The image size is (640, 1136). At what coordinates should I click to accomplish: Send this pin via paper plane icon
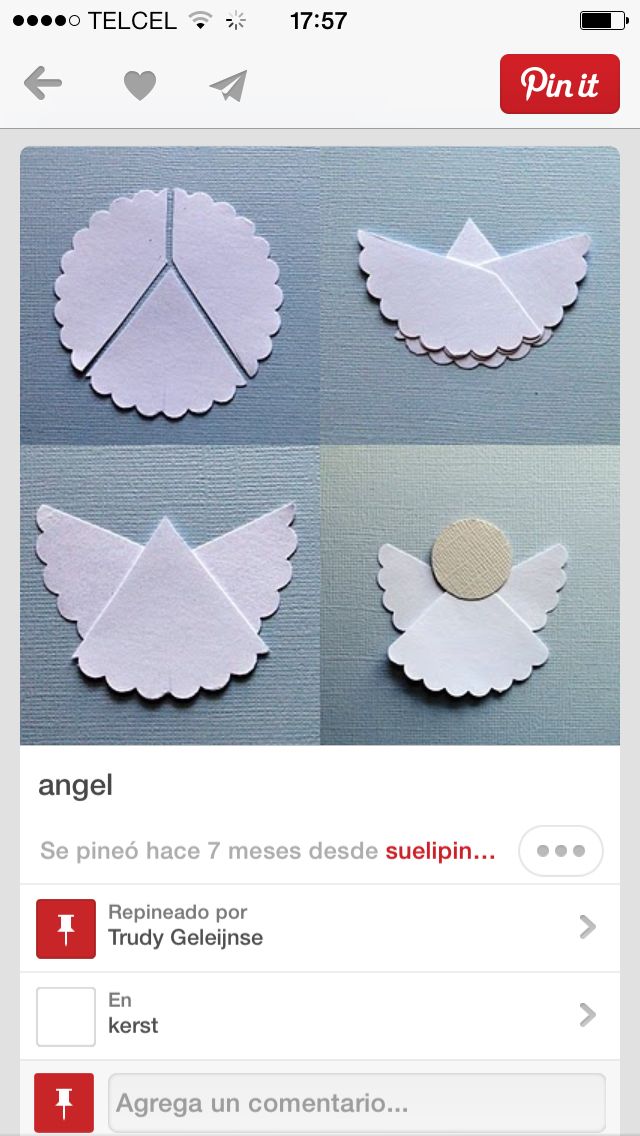(x=228, y=86)
